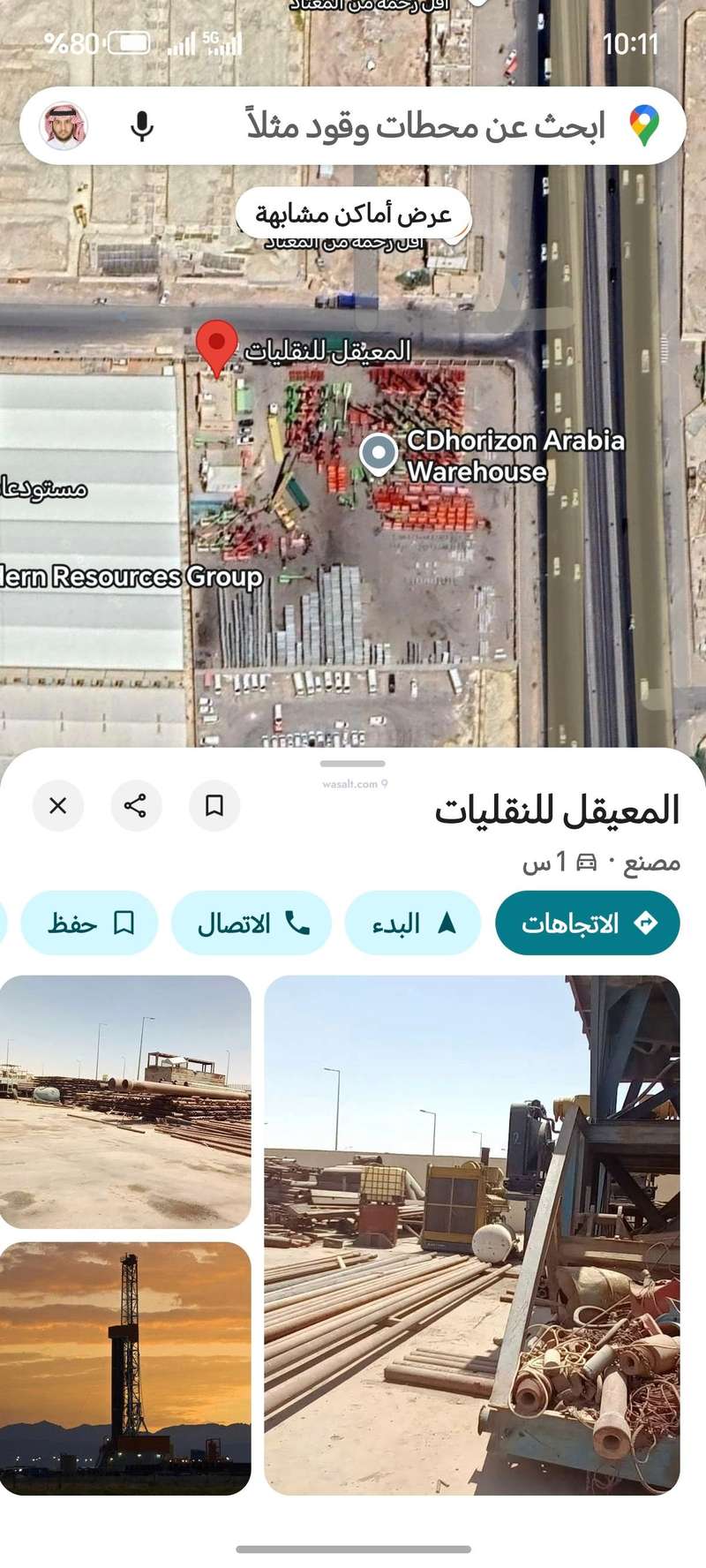Call the place via الاتصال
The height and width of the screenshot is (1568, 706).
pos(252,923)
